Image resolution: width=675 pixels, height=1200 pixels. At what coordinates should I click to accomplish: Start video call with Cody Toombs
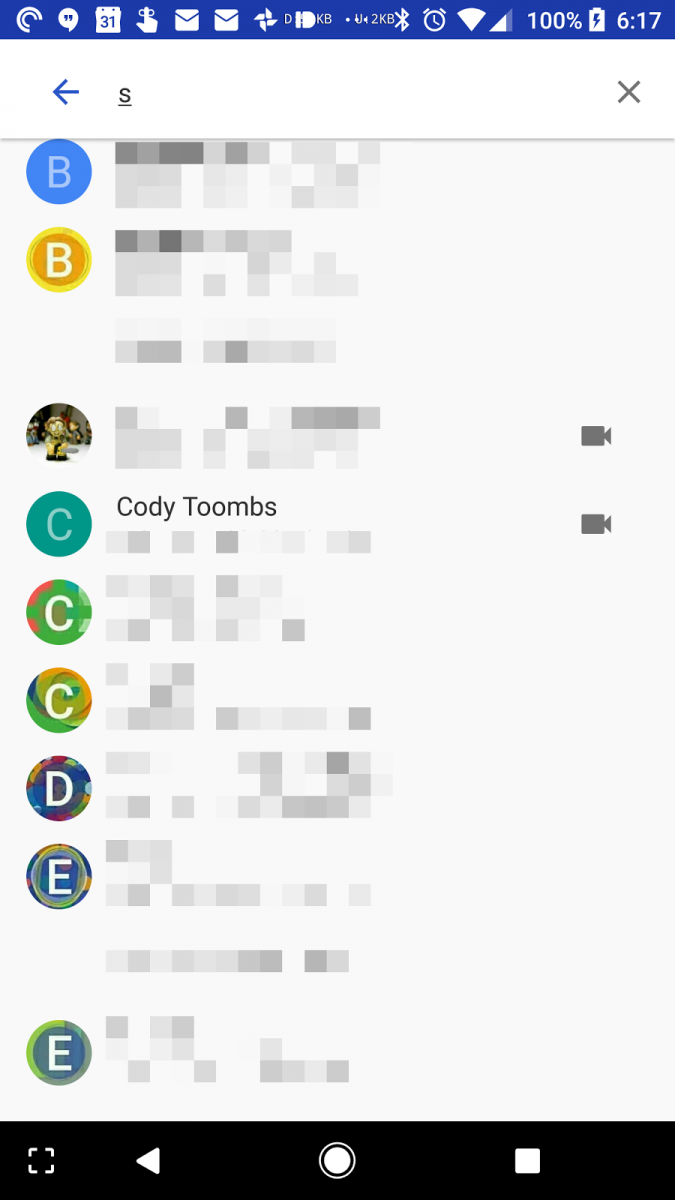596,524
